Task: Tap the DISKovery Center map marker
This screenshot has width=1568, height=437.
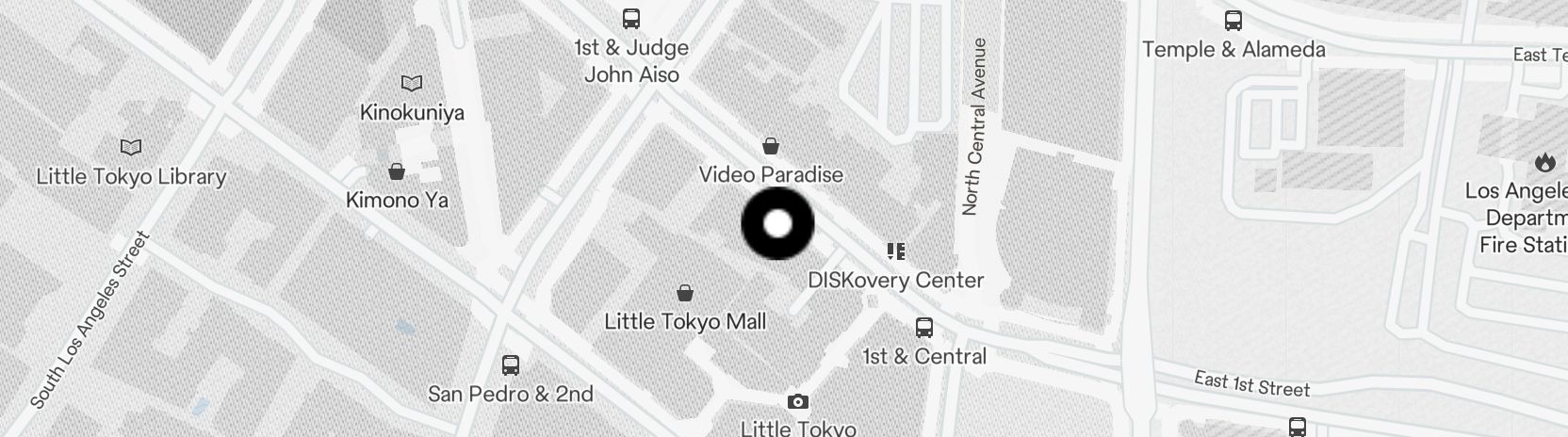Action: click(896, 251)
